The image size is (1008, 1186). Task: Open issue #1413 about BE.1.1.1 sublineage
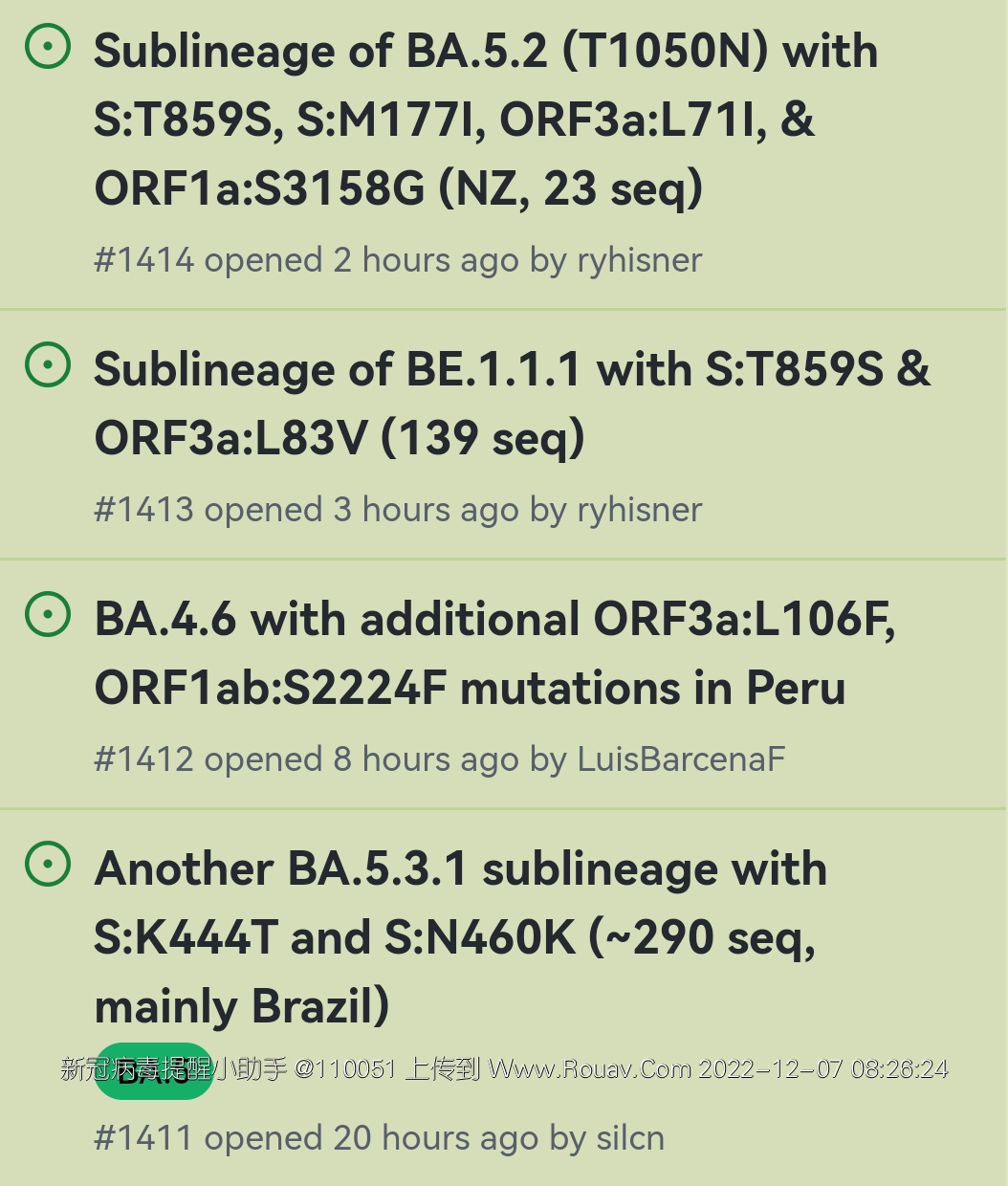pos(512,403)
